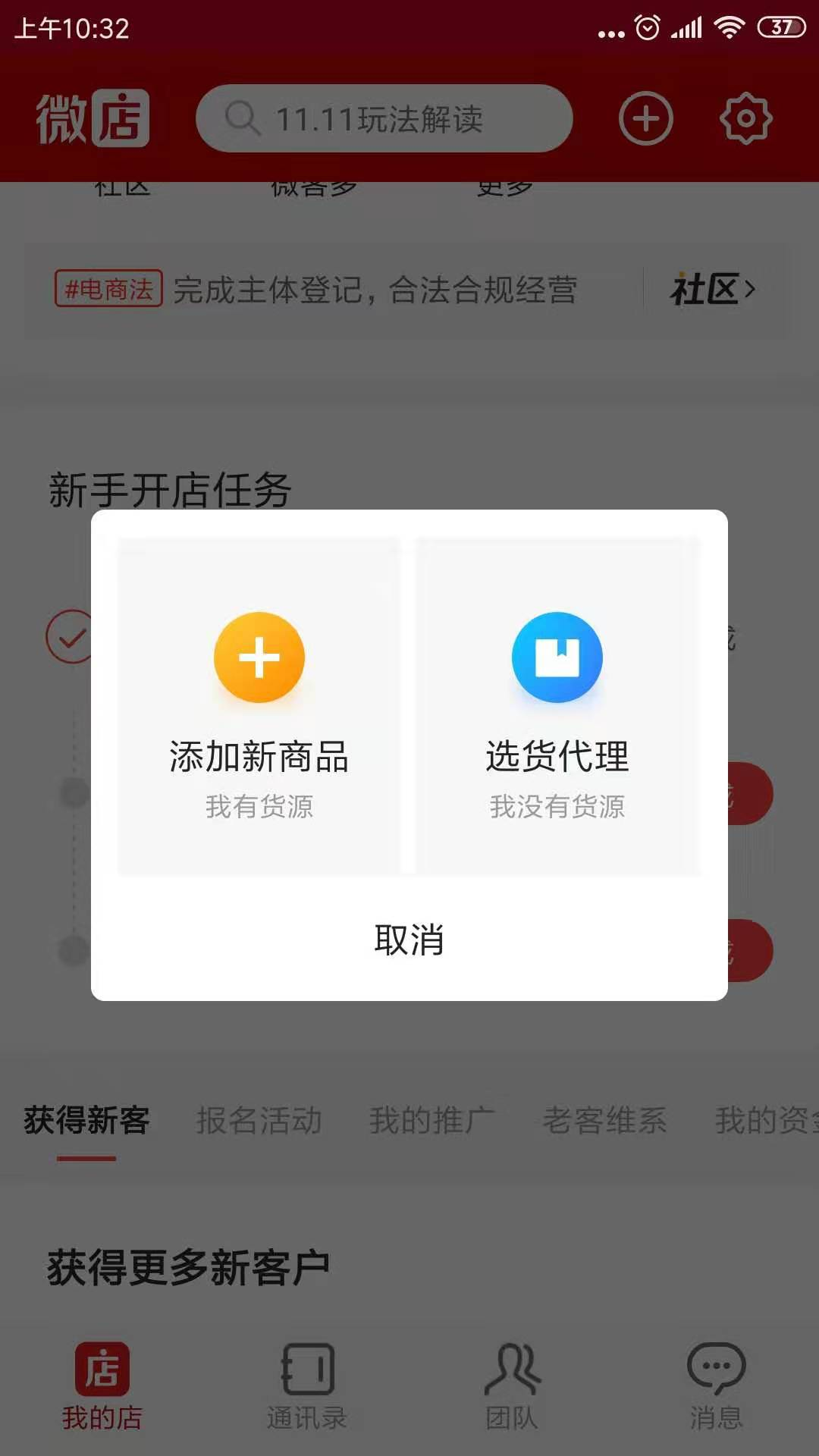
Task: Open 我的店 in bottom bar
Action: (102, 1386)
